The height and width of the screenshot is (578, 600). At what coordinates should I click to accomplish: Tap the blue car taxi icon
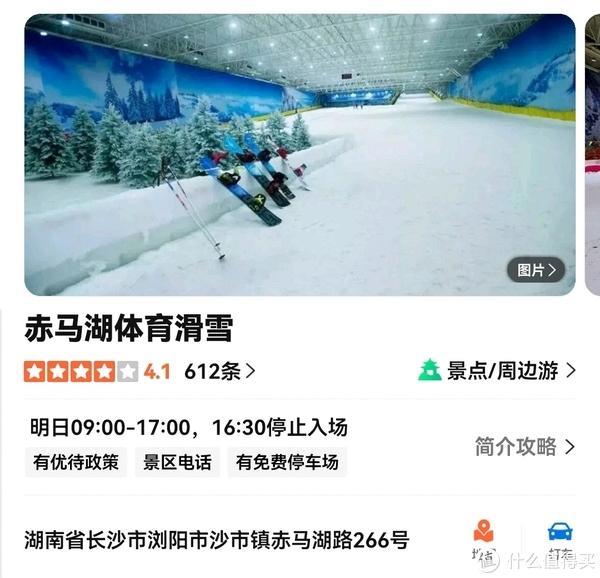(x=559, y=535)
